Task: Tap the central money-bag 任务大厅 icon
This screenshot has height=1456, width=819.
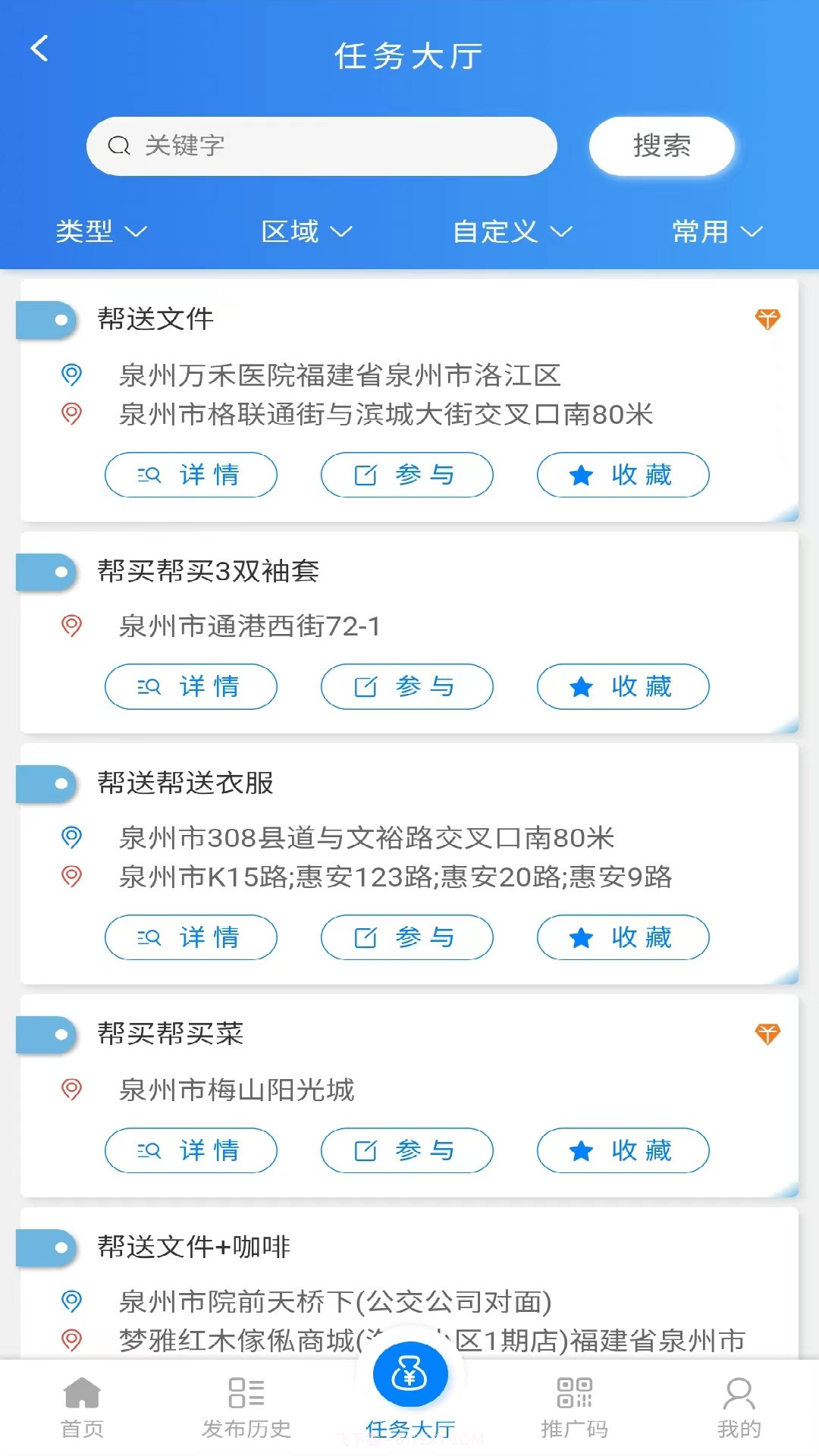Action: pos(409,1373)
